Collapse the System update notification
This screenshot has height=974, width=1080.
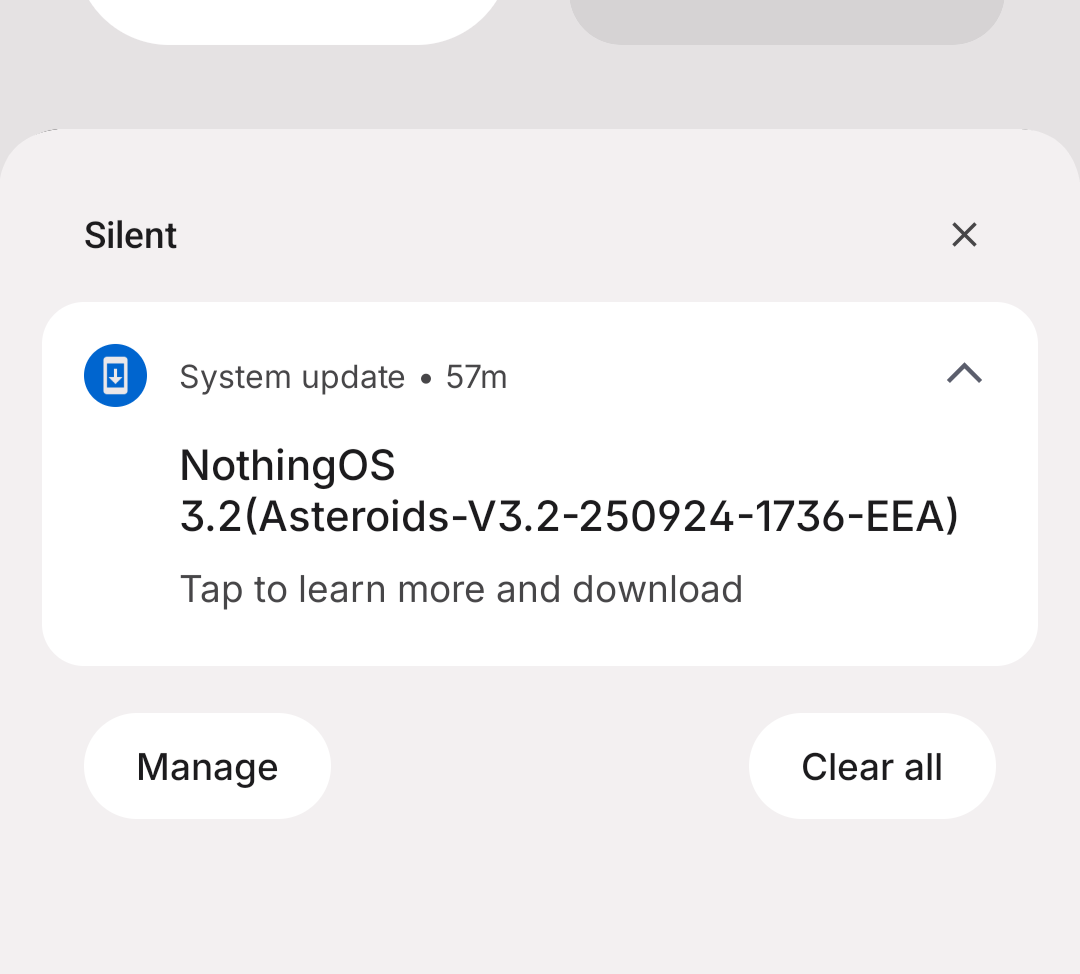pyautogui.click(x=964, y=374)
